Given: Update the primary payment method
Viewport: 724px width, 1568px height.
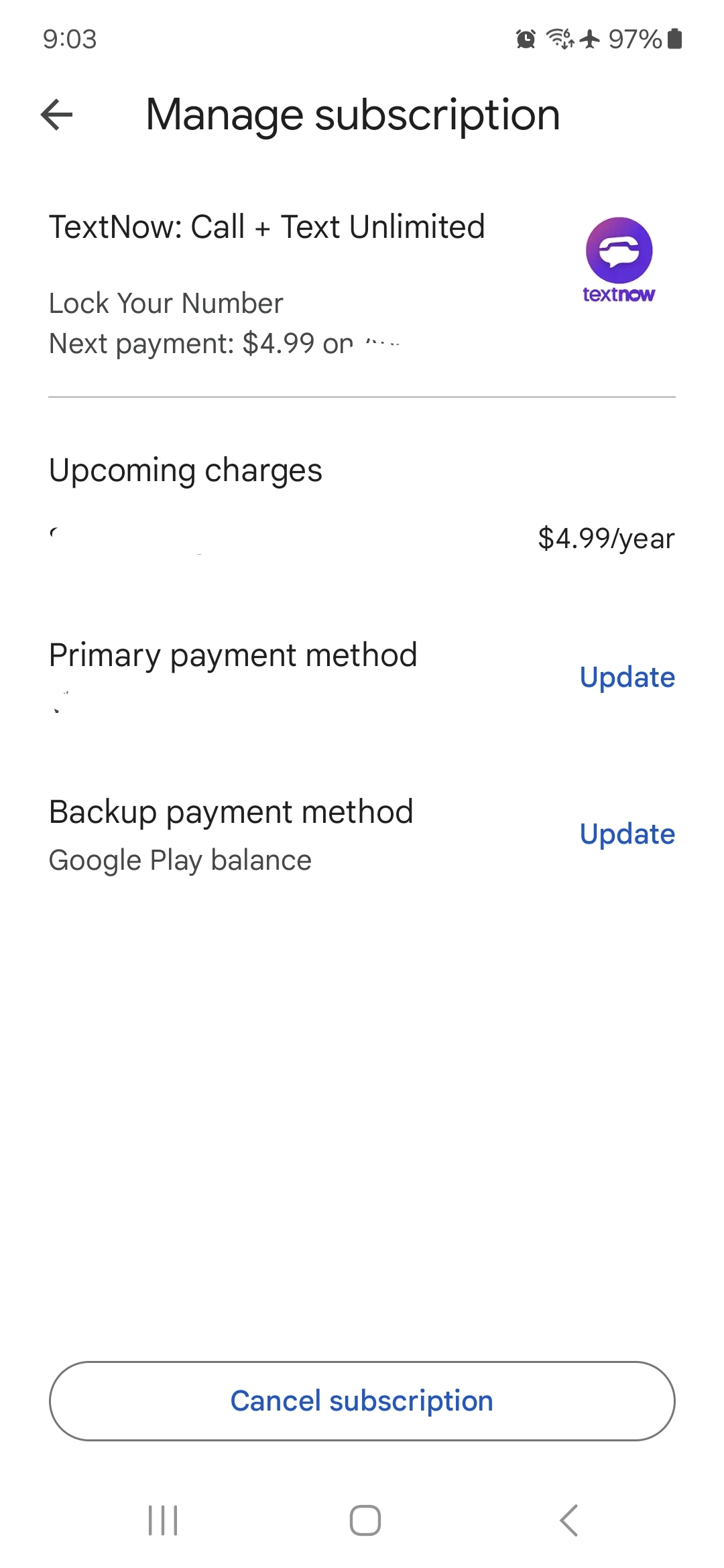Looking at the screenshot, I should (627, 677).
